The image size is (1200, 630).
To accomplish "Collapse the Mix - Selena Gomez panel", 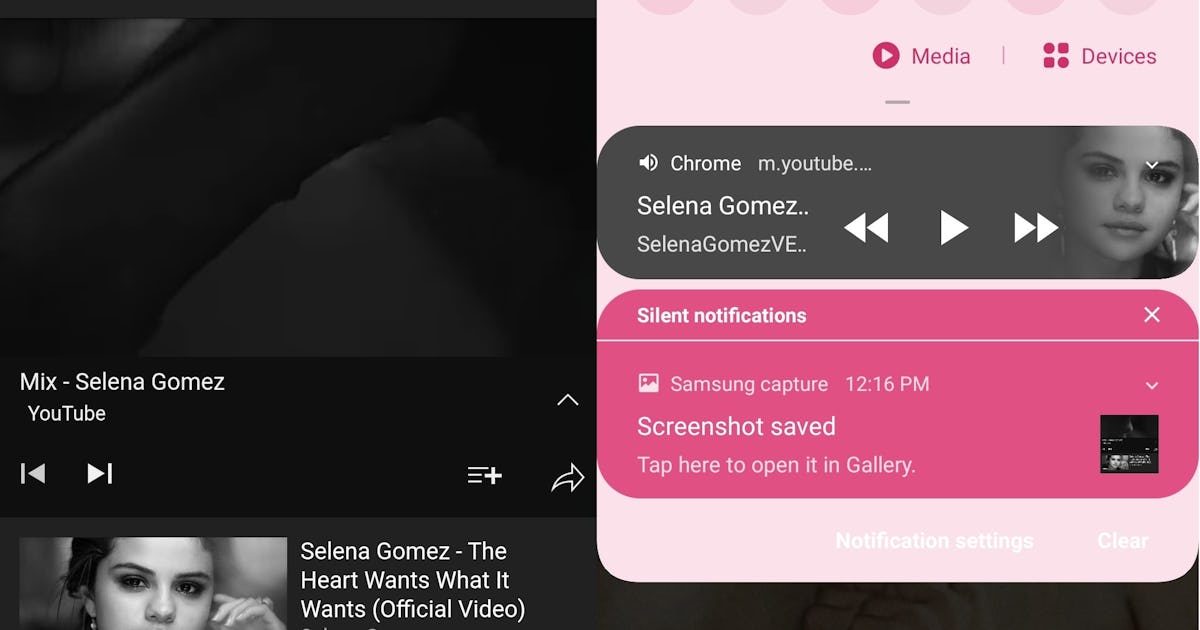I will click(x=567, y=400).
